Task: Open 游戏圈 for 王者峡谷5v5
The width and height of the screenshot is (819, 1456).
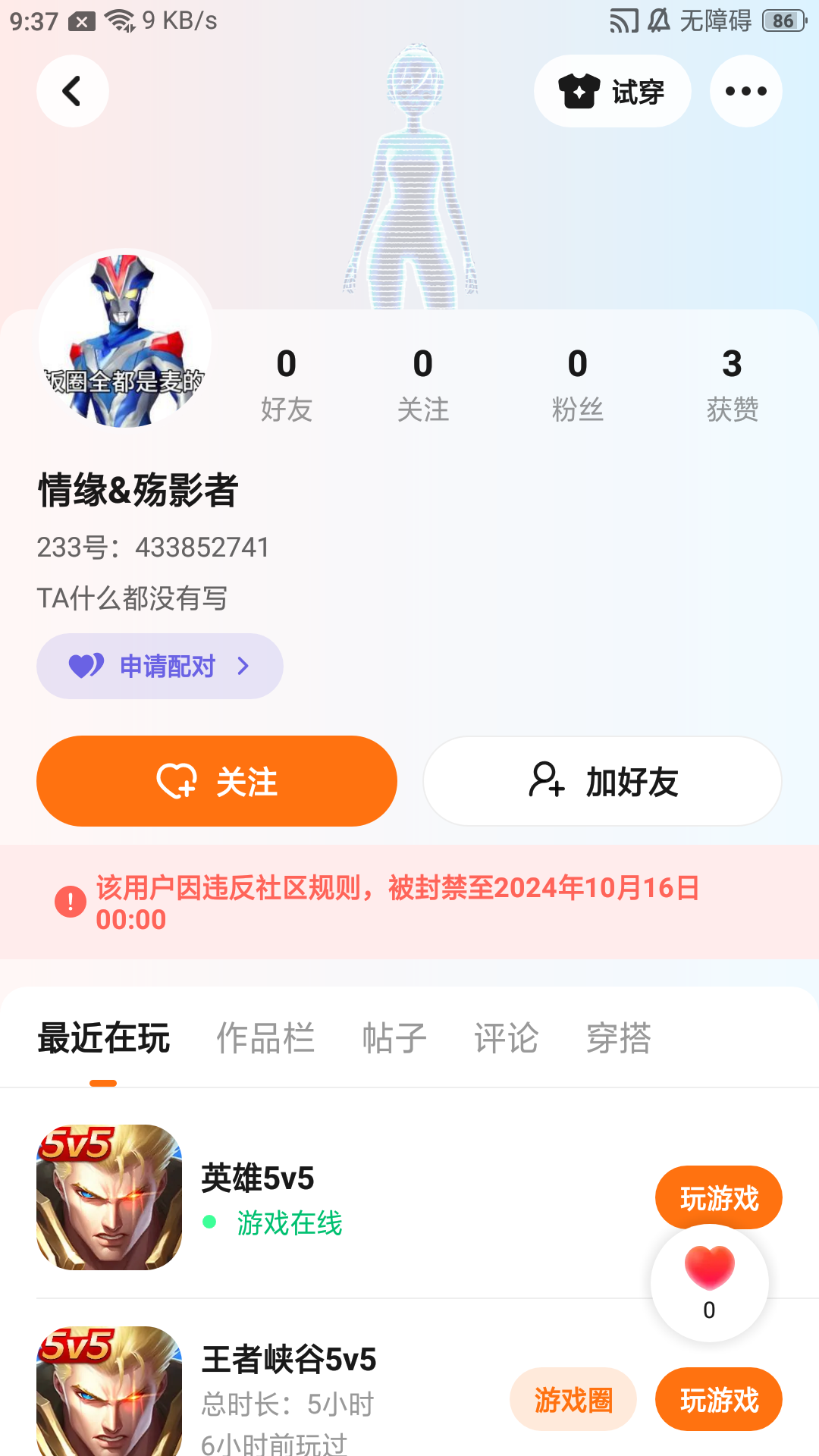Action: click(x=573, y=1400)
